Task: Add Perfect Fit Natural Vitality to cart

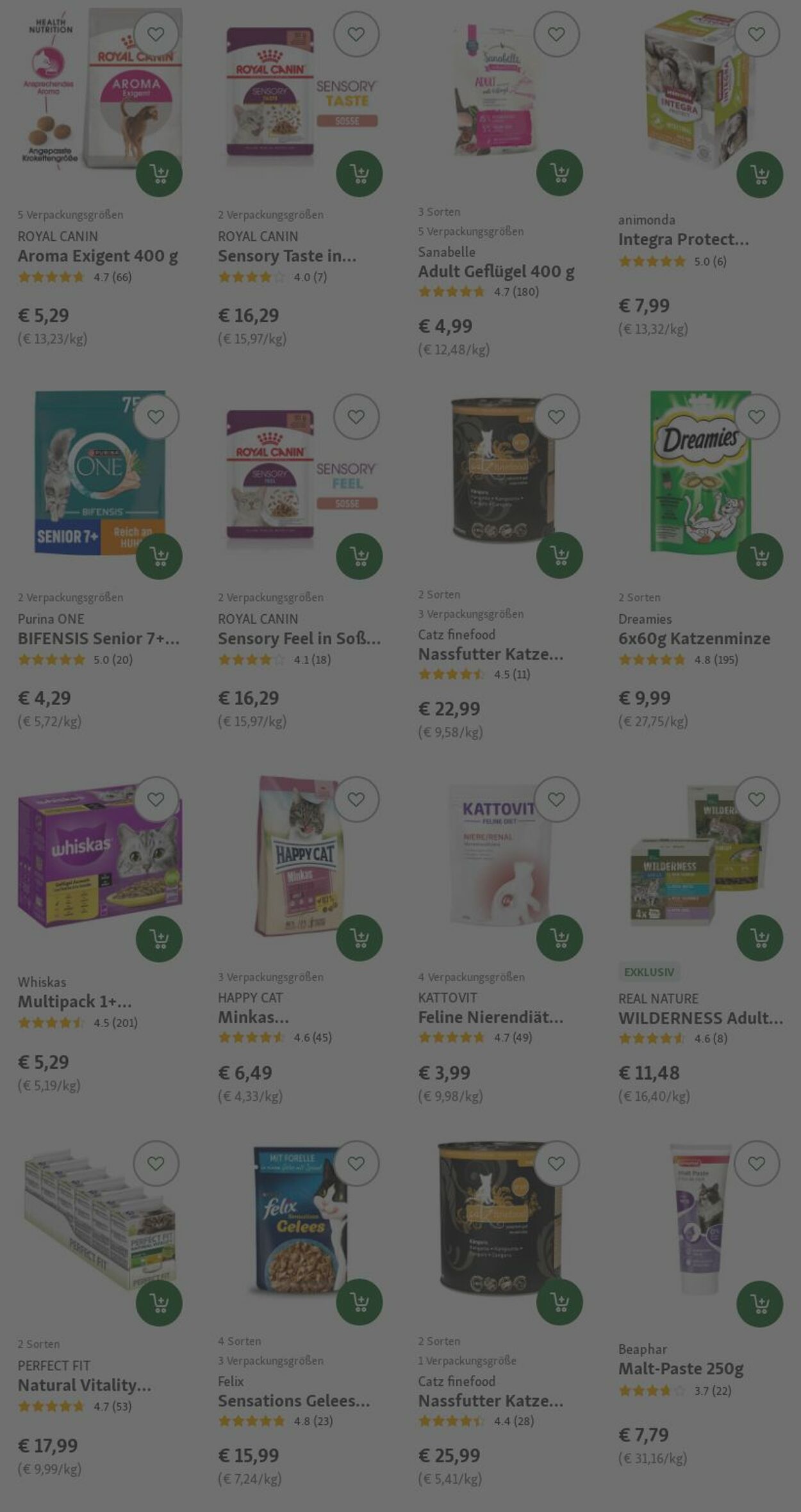Action: point(159,1302)
